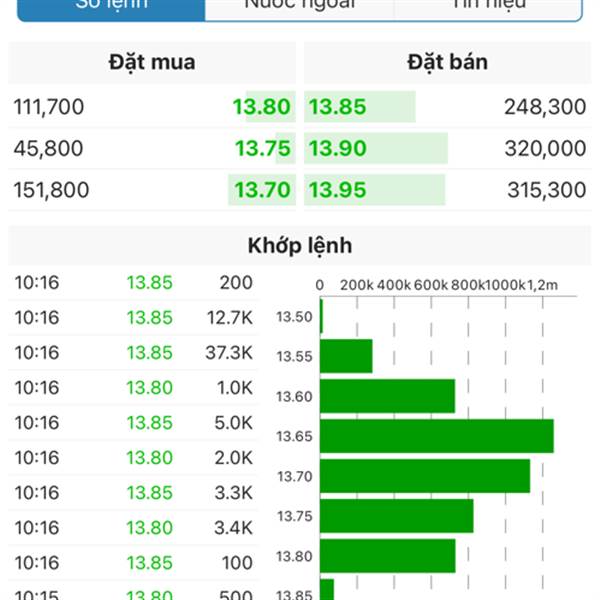Viewport: 600px width, 600px height.
Task: Select the 13.90 ask price
Action: [x=338, y=148]
